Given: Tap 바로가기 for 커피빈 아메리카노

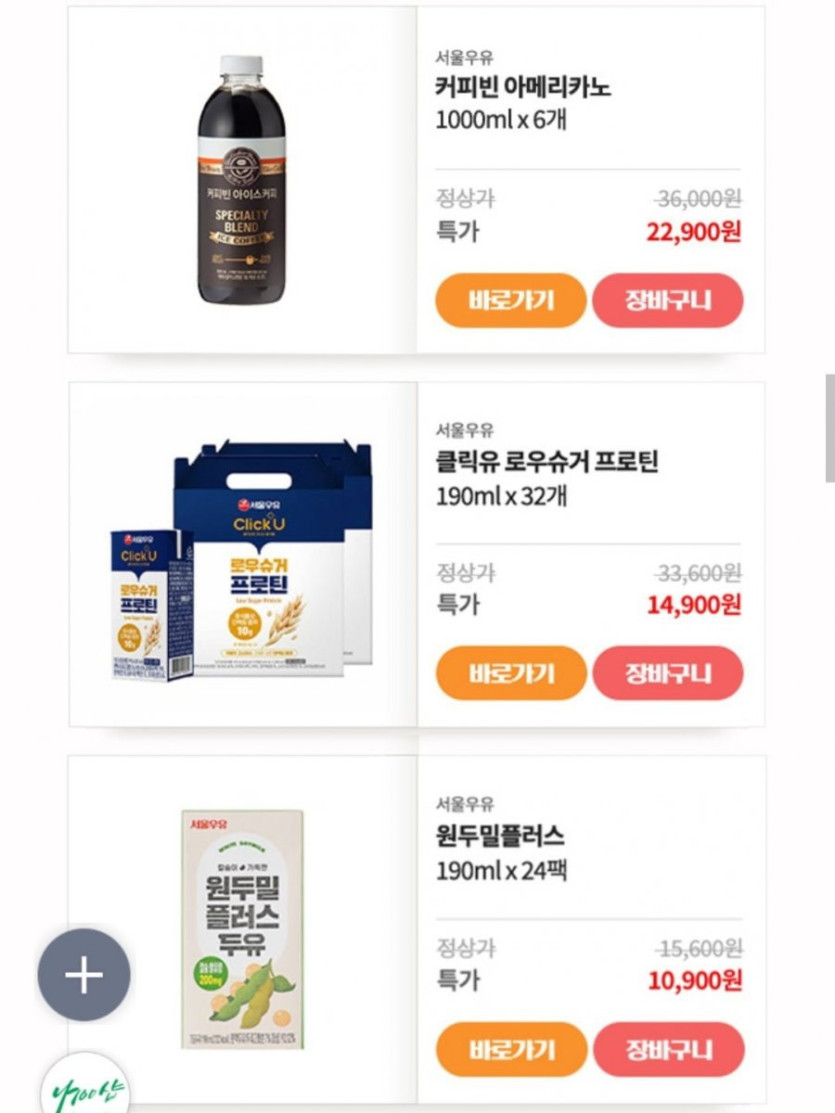Looking at the screenshot, I should click(510, 300).
